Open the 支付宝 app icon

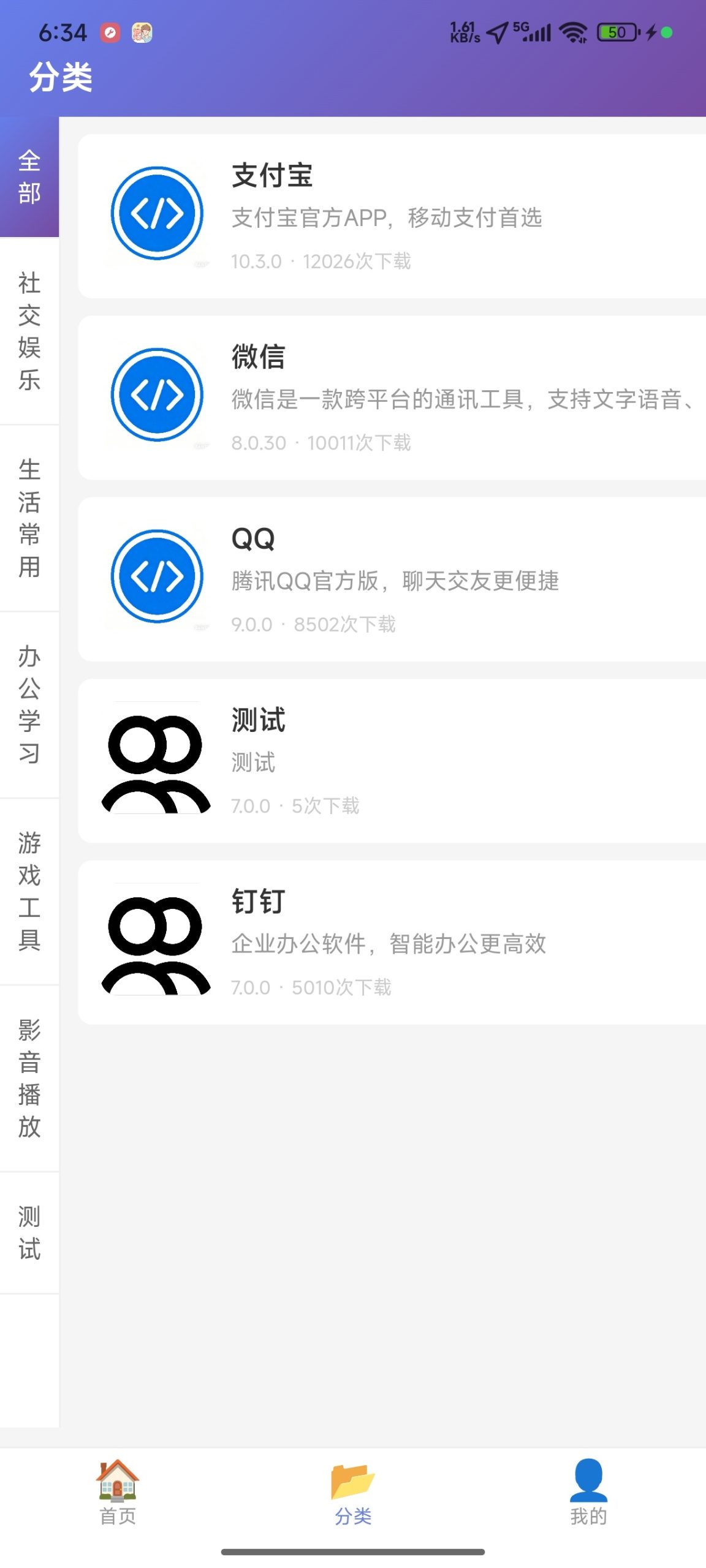click(x=155, y=214)
